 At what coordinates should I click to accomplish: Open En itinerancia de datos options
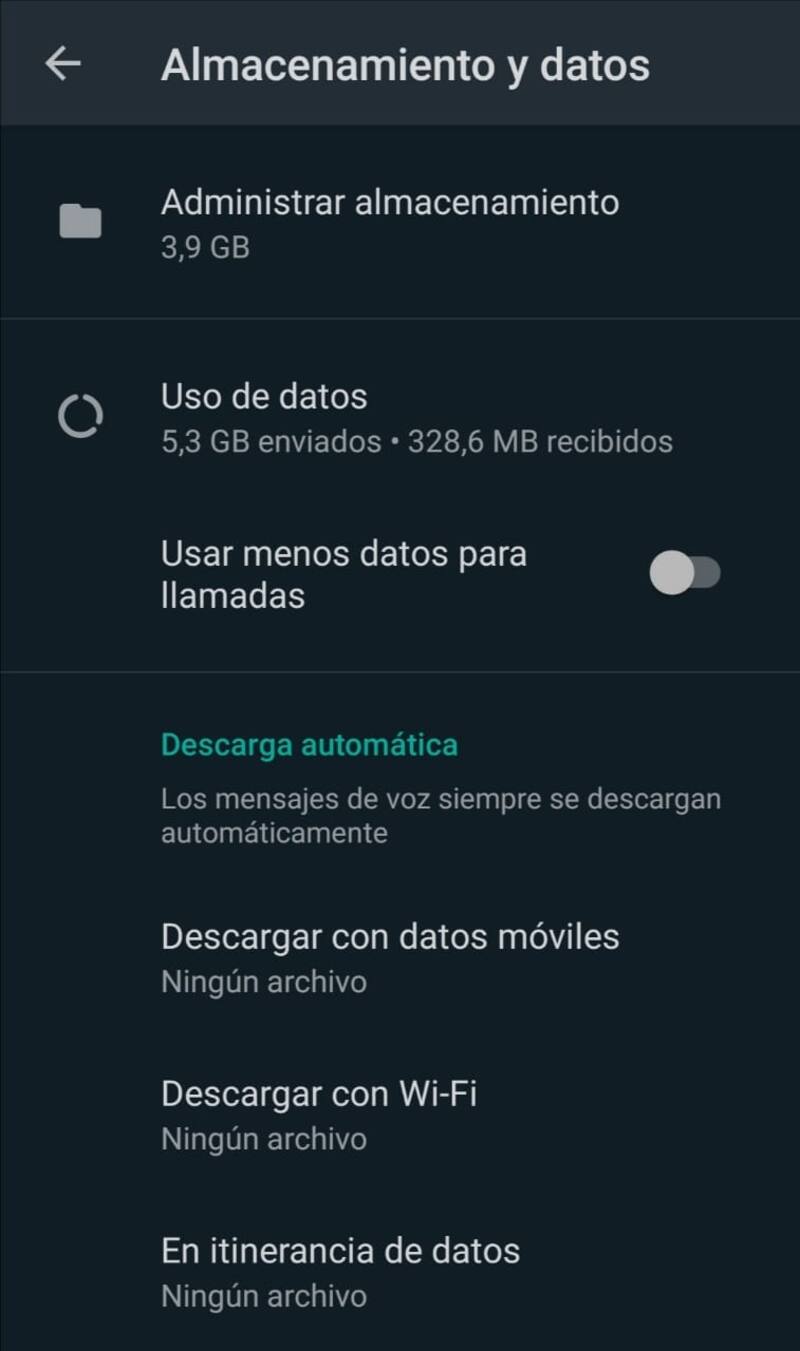[340, 1271]
